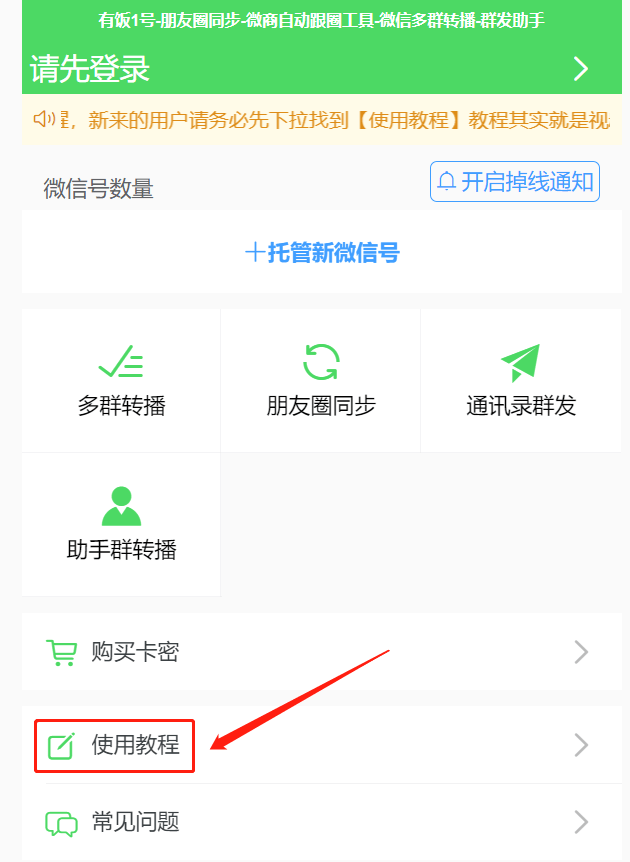The width and height of the screenshot is (630, 862).
Task: View 常见问题 FAQ page
Action: tap(320, 823)
